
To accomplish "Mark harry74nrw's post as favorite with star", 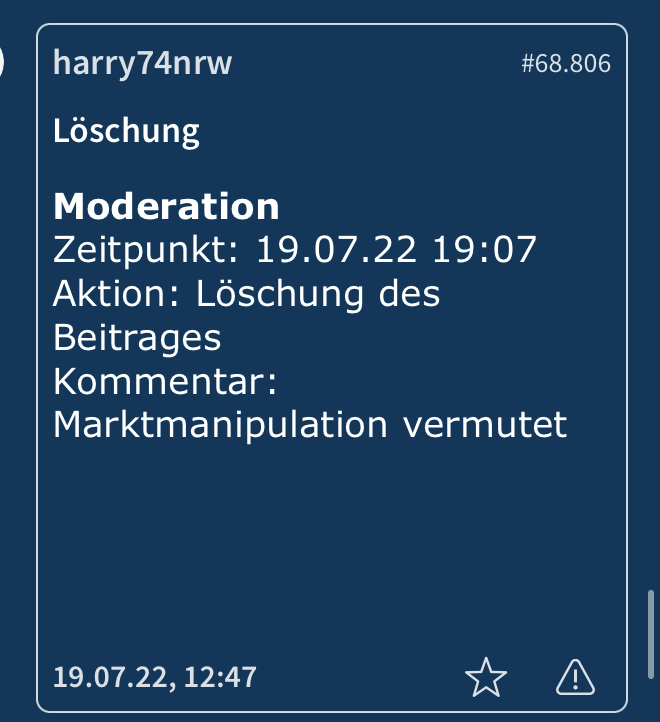I will pos(486,678).
